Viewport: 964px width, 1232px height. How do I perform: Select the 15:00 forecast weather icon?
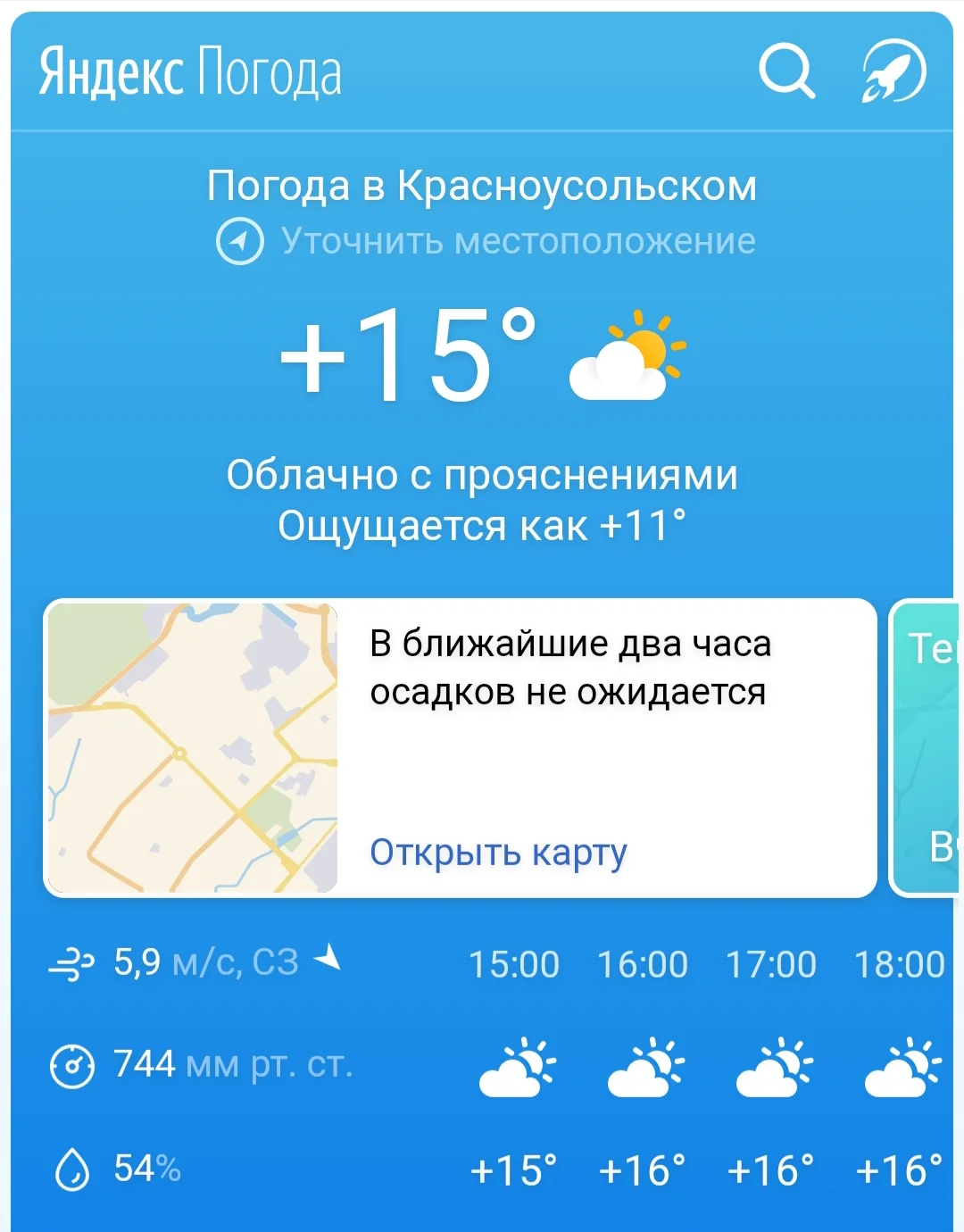pos(516,1066)
